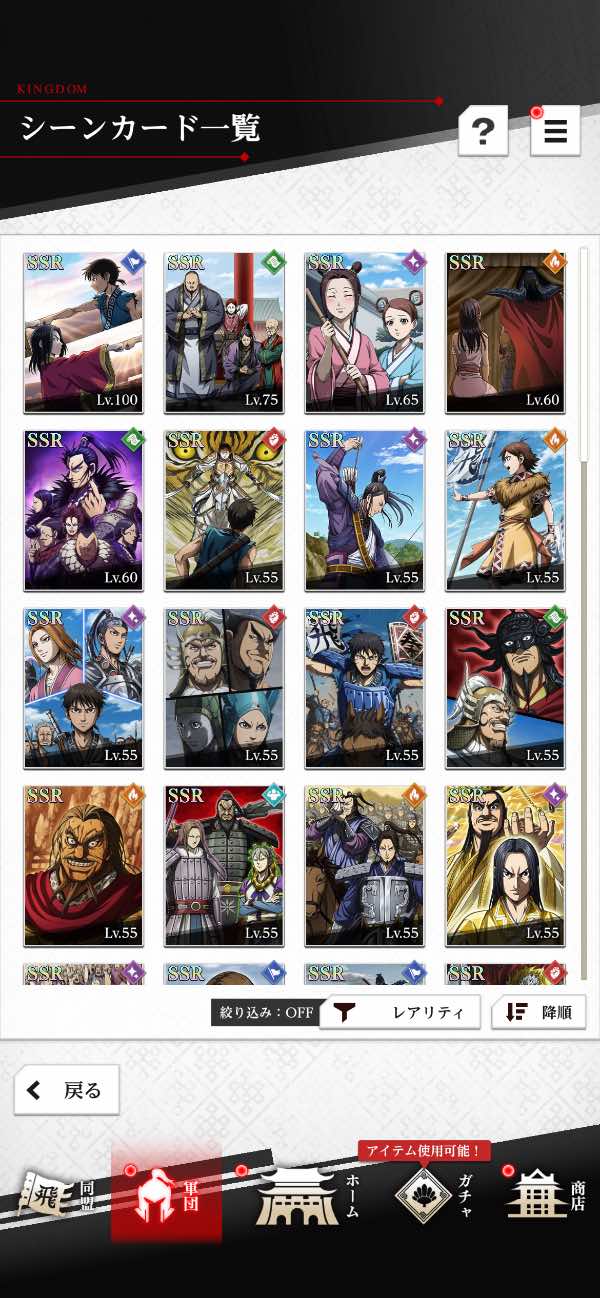Select the golden-background Lv.55 SSR card
This screenshot has height=1298, width=600.
tap(505, 866)
